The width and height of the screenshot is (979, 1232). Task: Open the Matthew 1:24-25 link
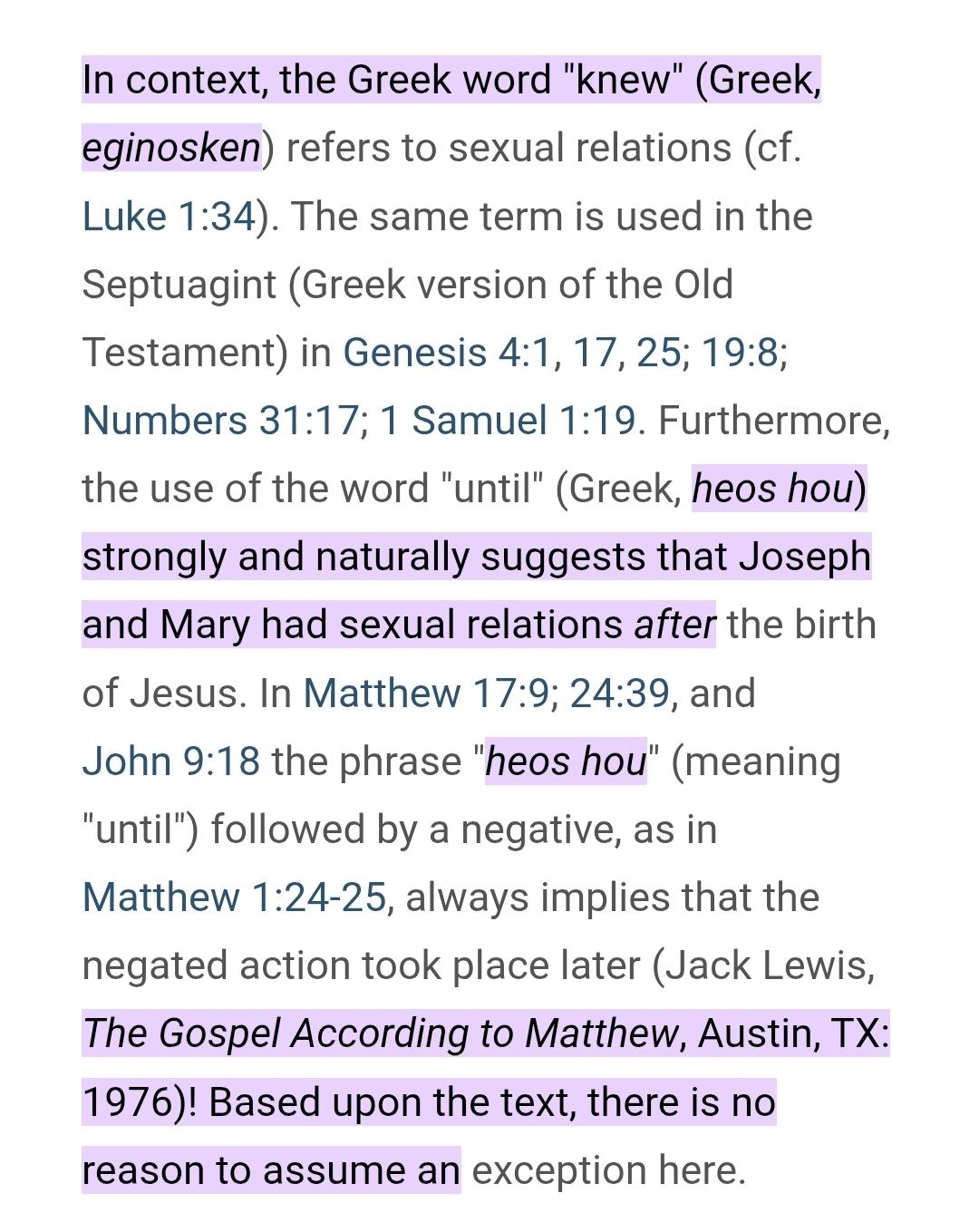coord(234,897)
